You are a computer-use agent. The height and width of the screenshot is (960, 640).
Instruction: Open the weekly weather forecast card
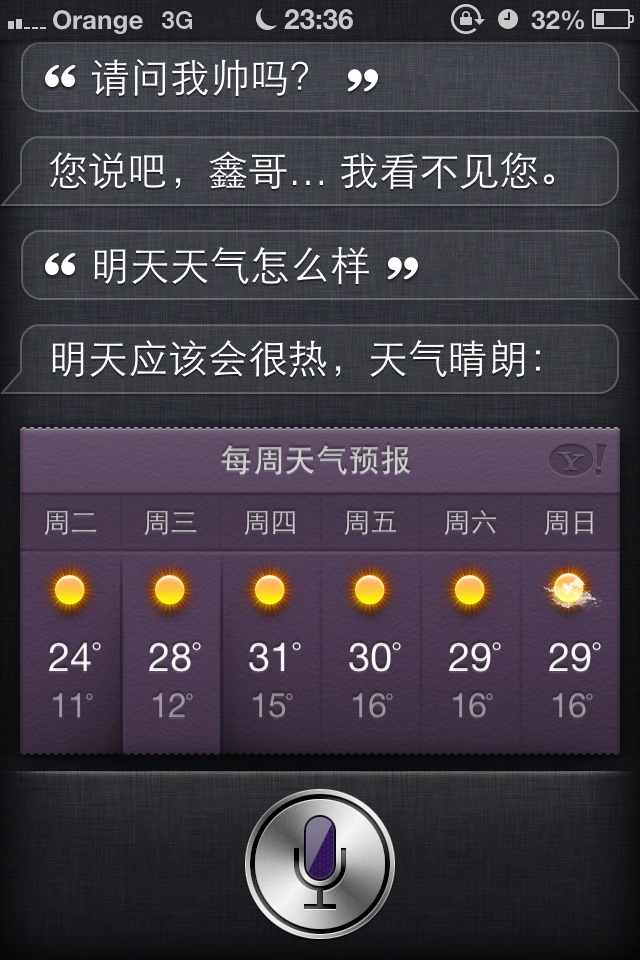[320, 590]
